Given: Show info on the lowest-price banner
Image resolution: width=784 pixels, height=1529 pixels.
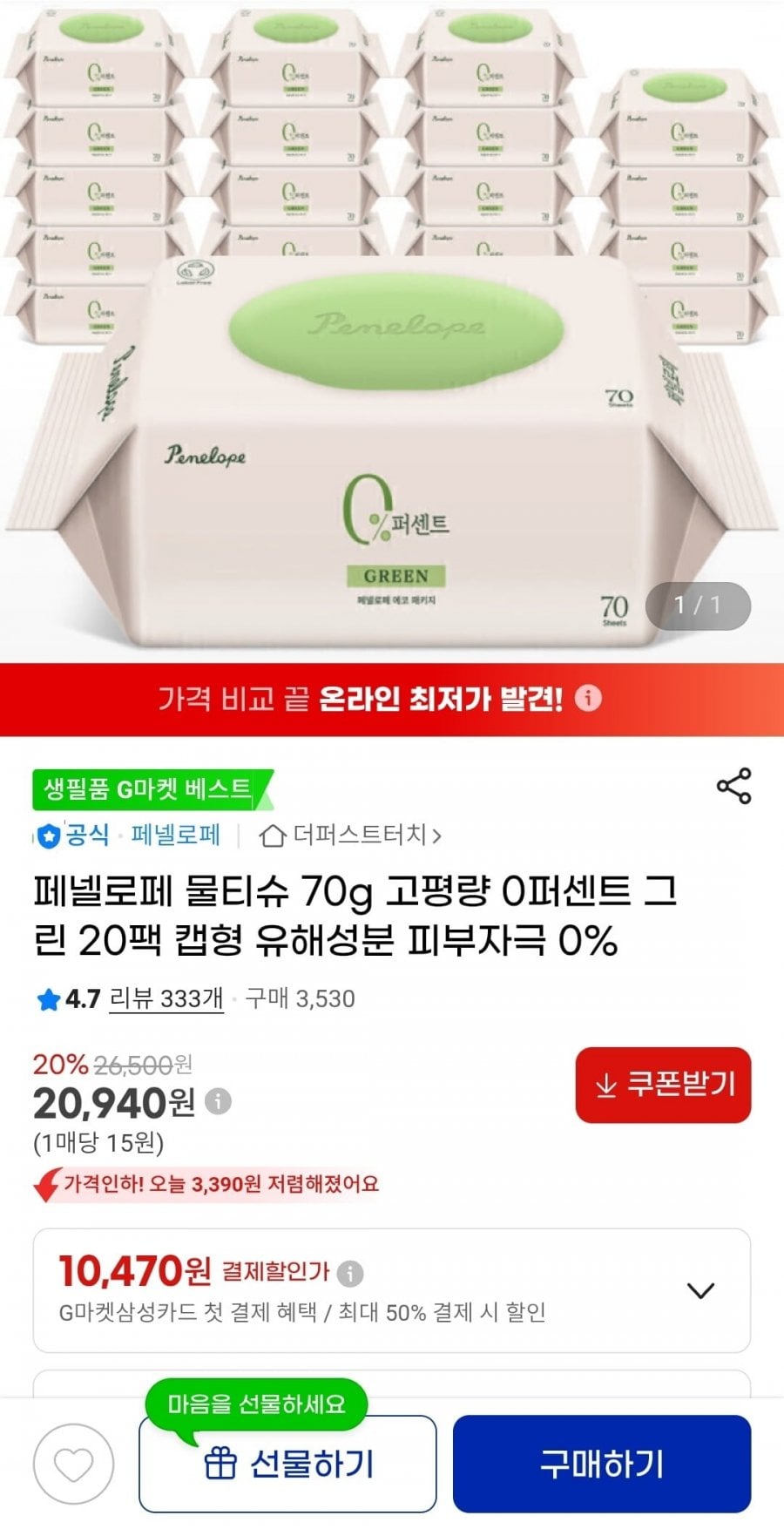Looking at the screenshot, I should tap(589, 698).
